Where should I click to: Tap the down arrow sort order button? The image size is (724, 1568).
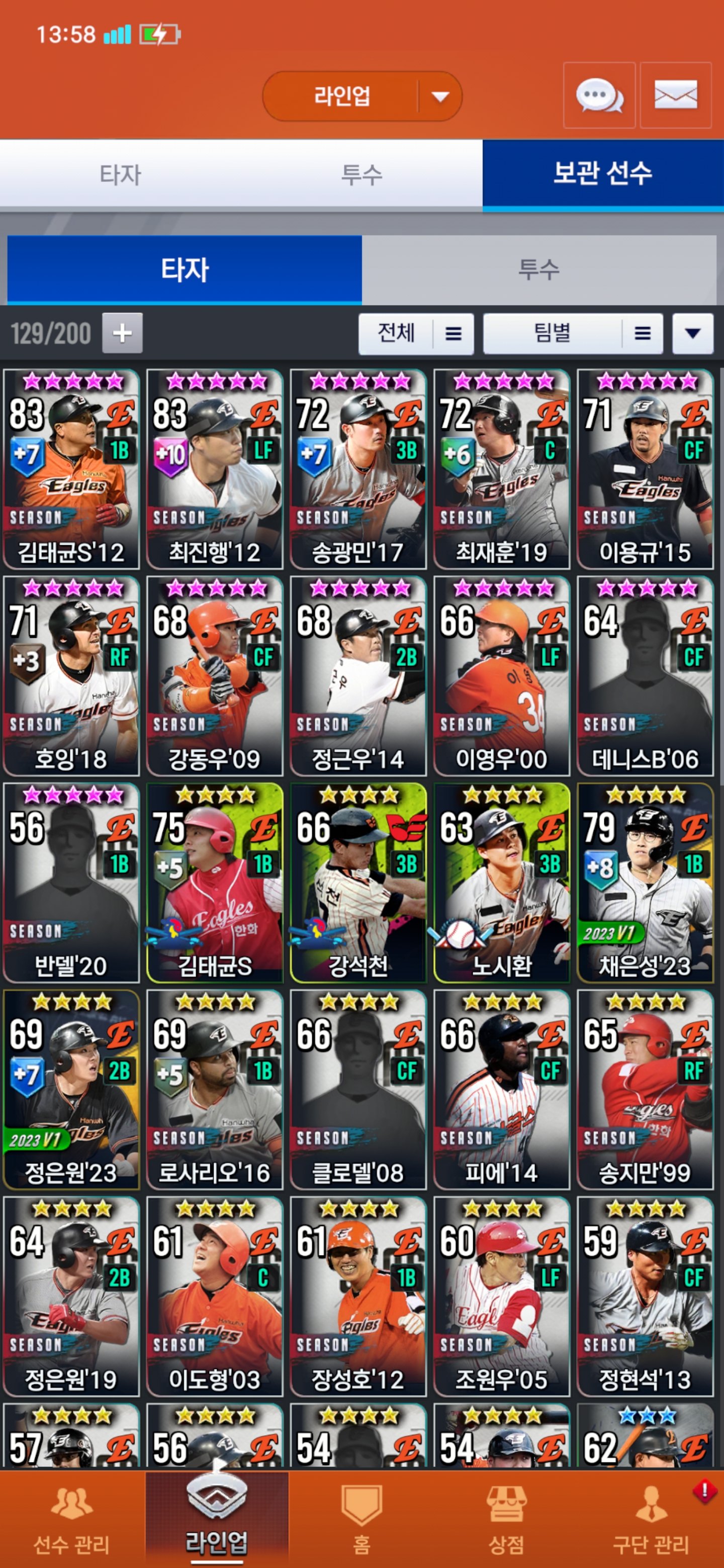692,334
